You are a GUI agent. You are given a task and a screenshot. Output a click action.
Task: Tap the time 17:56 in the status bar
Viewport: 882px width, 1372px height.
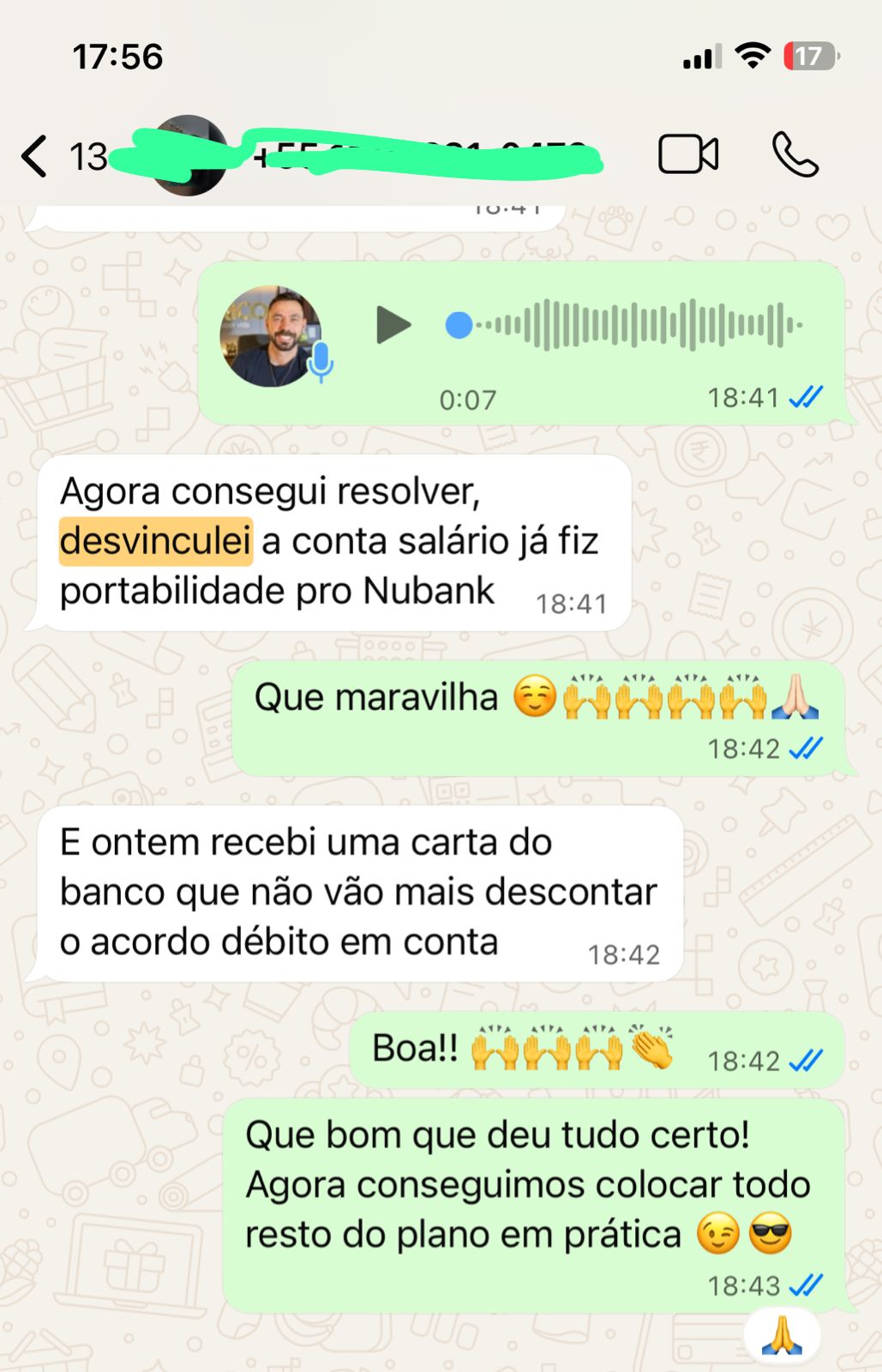118,55
